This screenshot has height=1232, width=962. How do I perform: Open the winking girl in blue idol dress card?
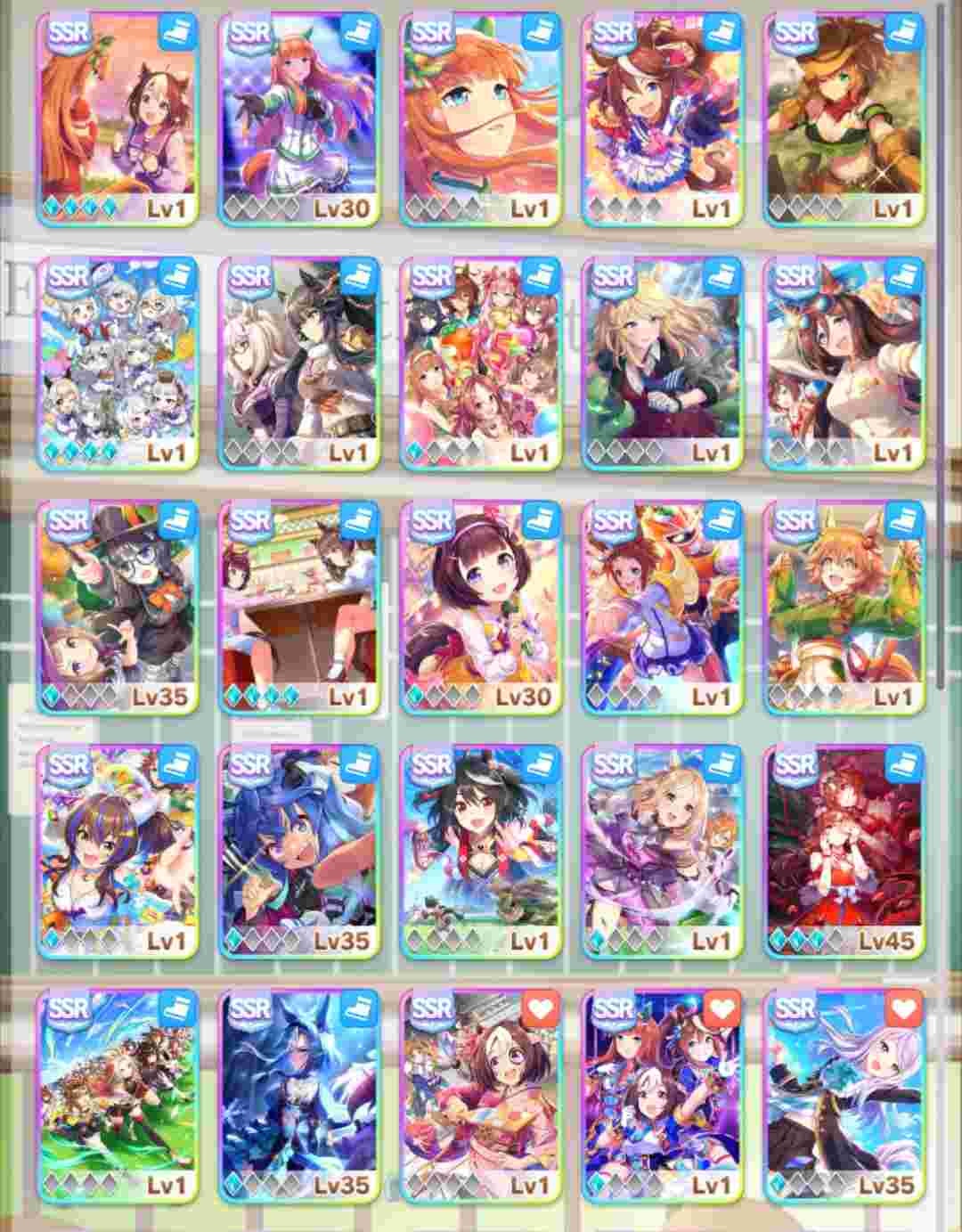pos(663,118)
